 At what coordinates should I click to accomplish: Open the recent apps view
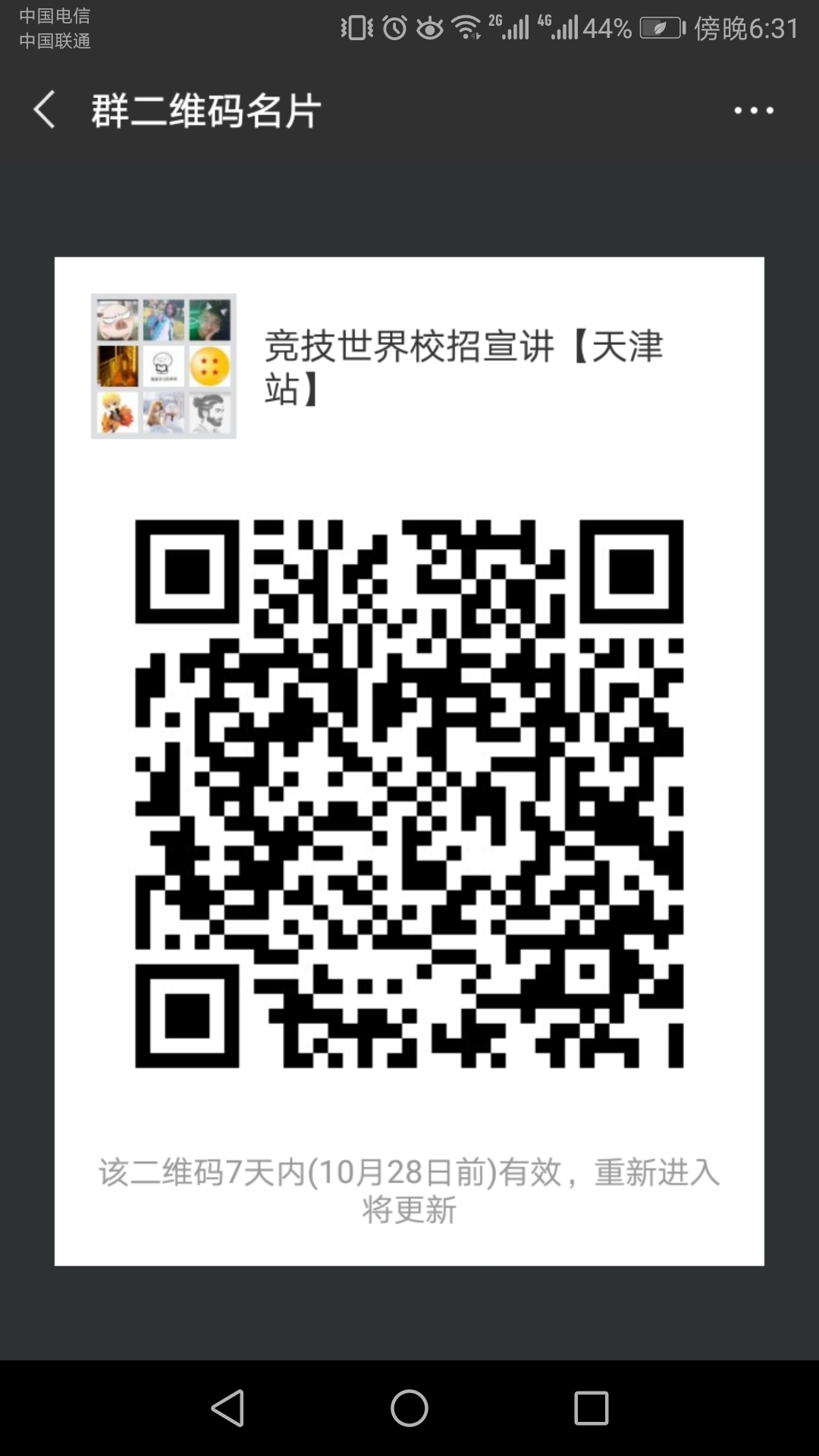(591, 1408)
